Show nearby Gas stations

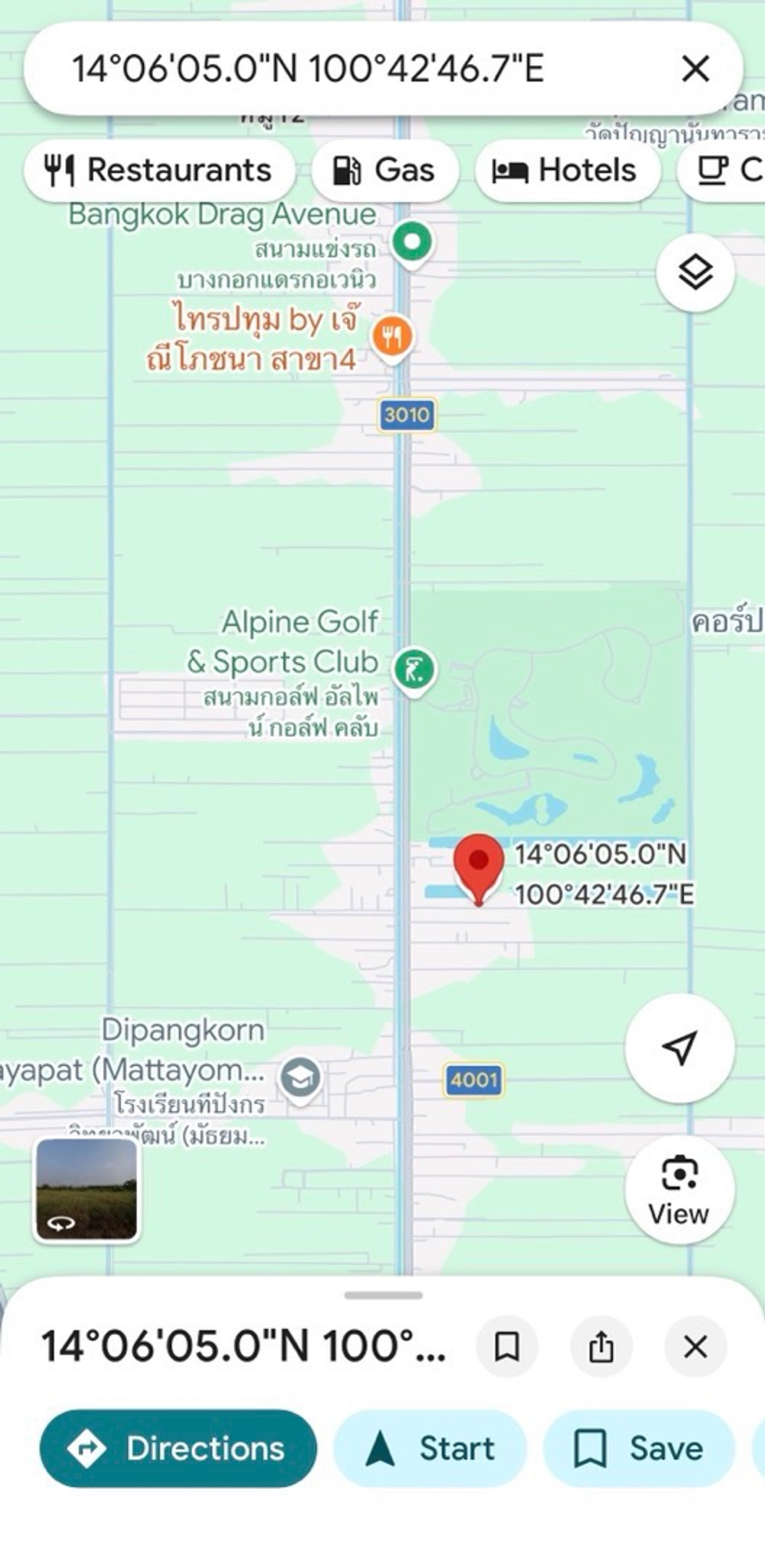pyautogui.click(x=384, y=170)
